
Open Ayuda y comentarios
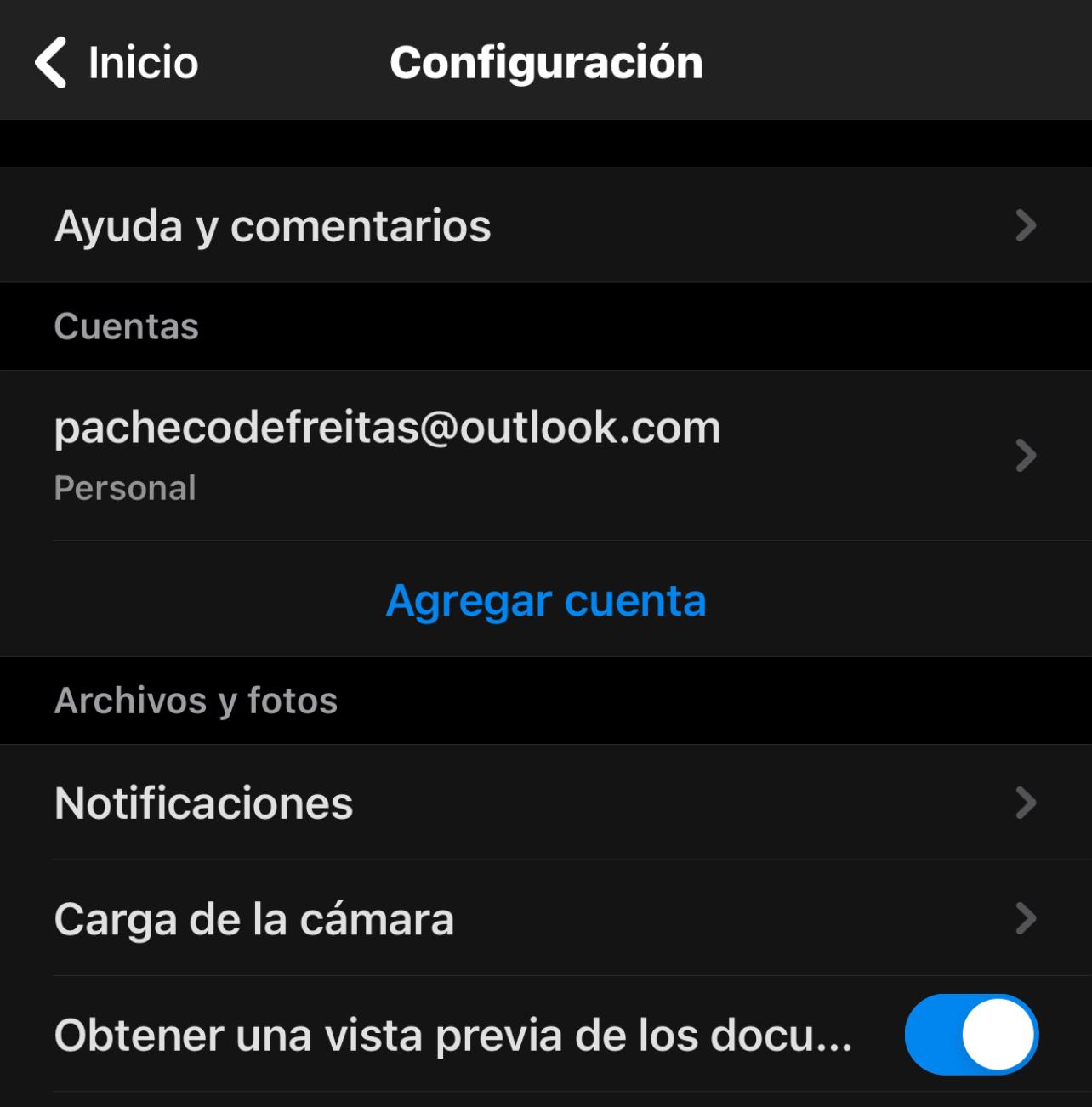coord(544,225)
